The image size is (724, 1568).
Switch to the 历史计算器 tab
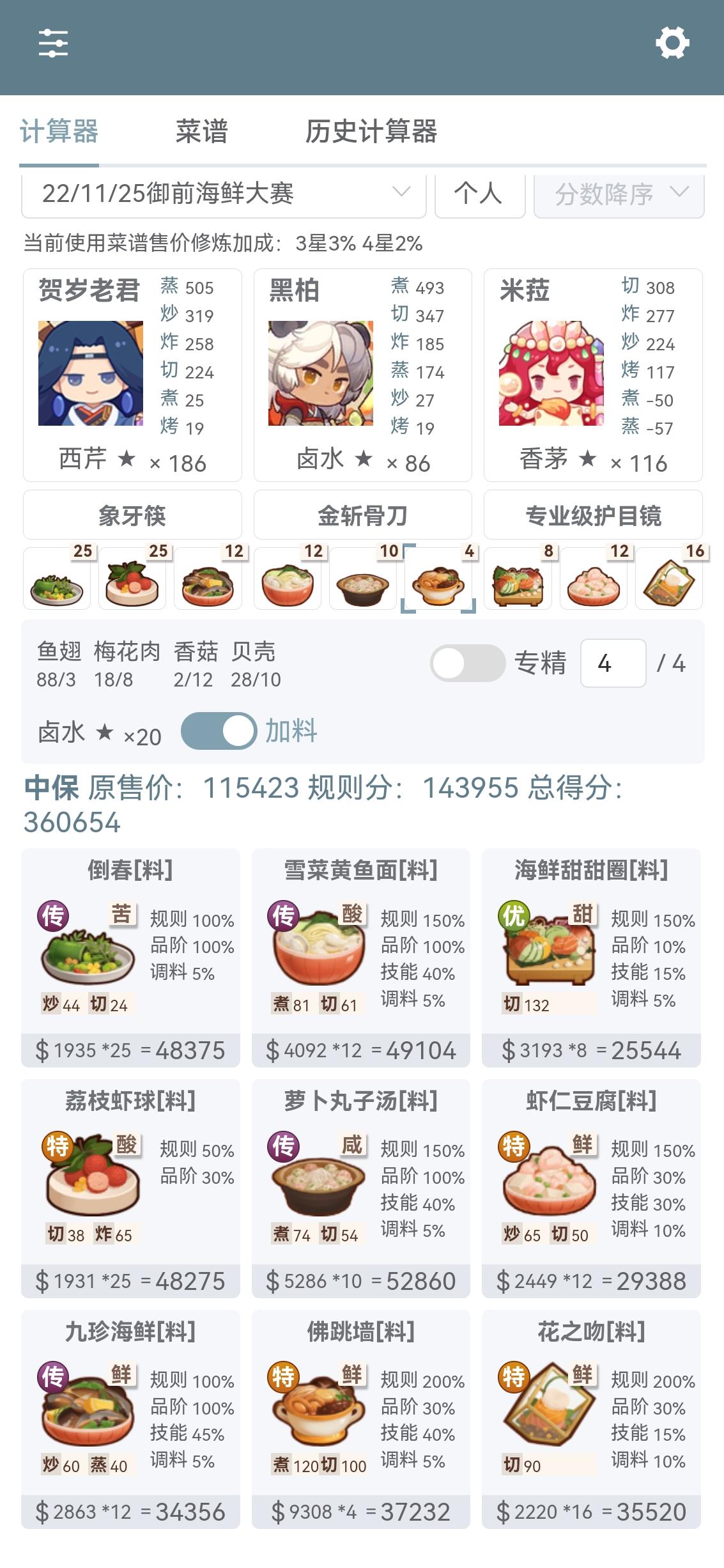(371, 132)
